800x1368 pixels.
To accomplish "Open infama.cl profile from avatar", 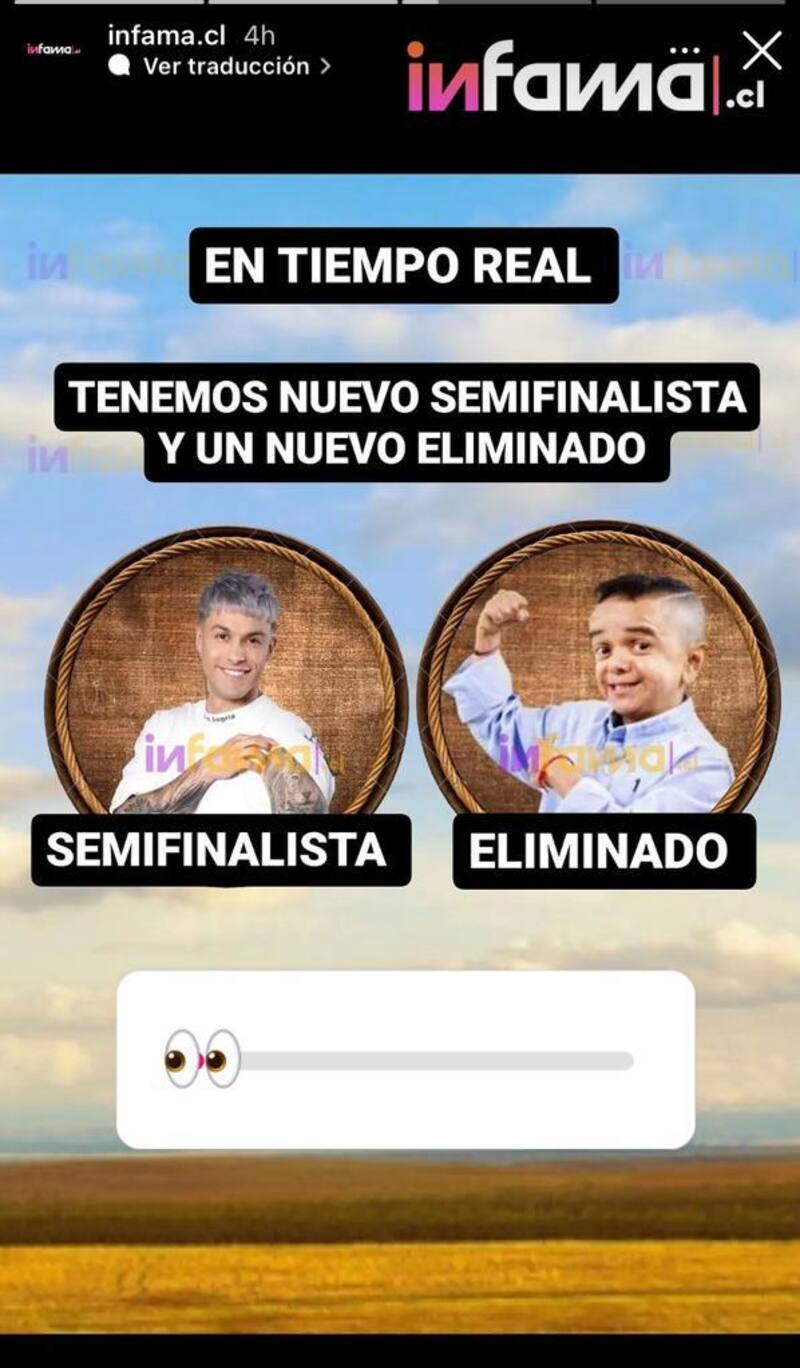I will tap(53, 49).
